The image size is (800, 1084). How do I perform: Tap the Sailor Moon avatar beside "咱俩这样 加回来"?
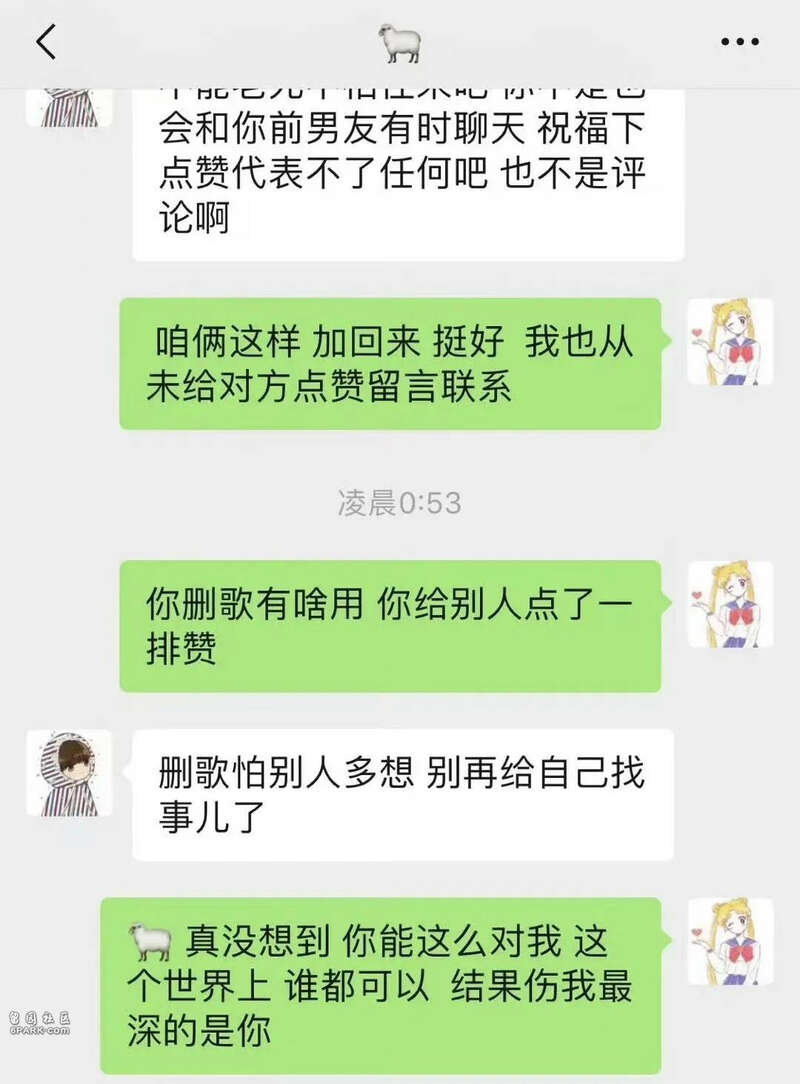(730, 341)
